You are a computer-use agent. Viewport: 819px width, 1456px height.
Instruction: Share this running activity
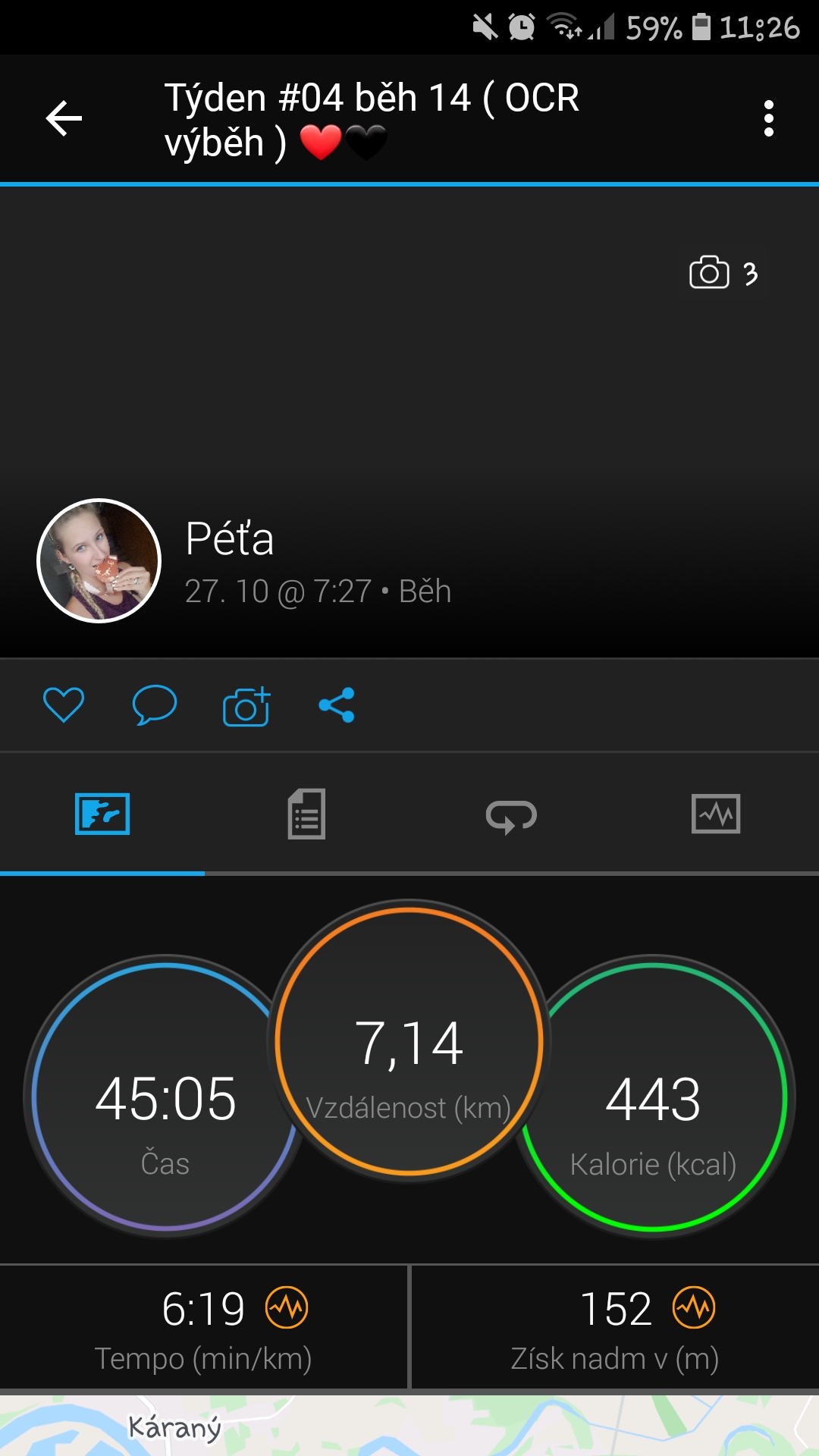337,705
